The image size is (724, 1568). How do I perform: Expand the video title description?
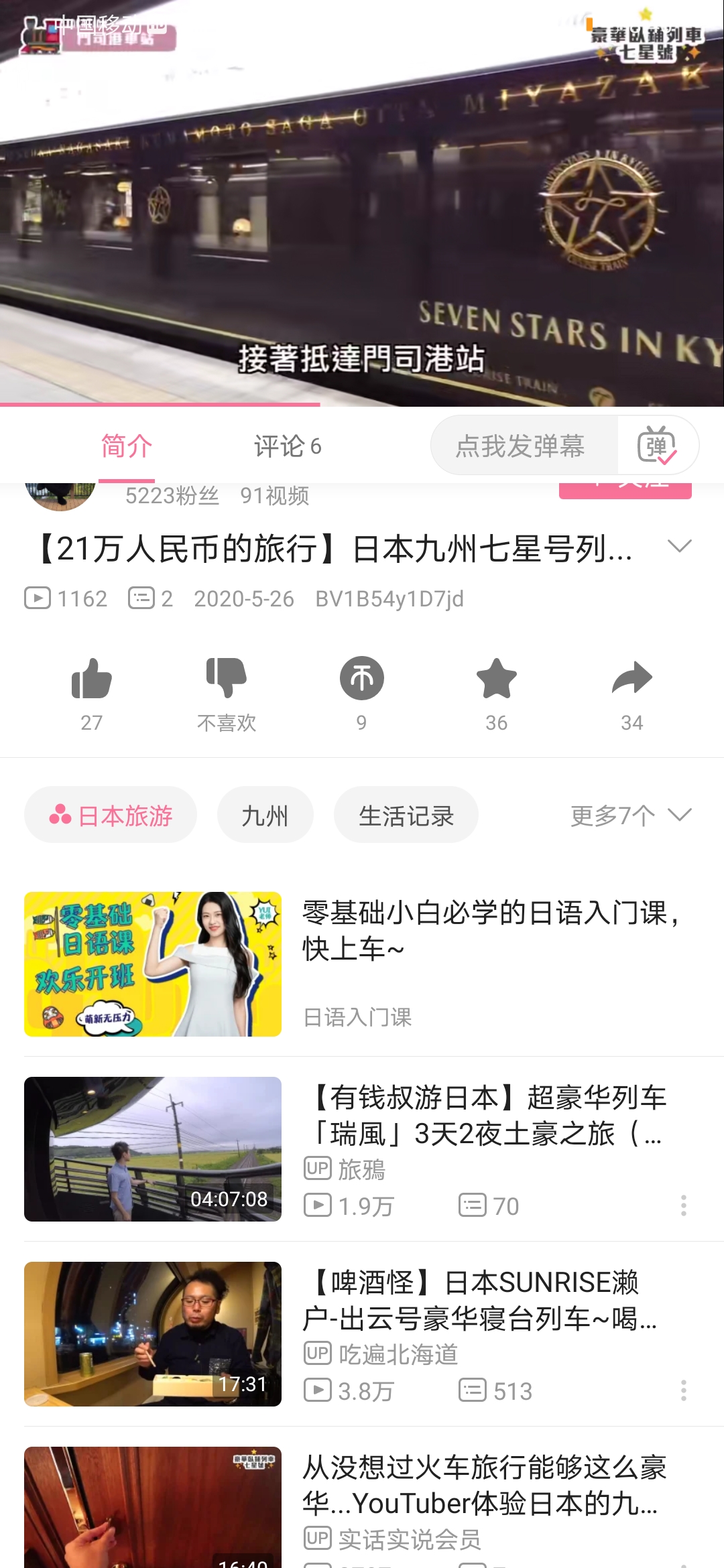point(679,547)
